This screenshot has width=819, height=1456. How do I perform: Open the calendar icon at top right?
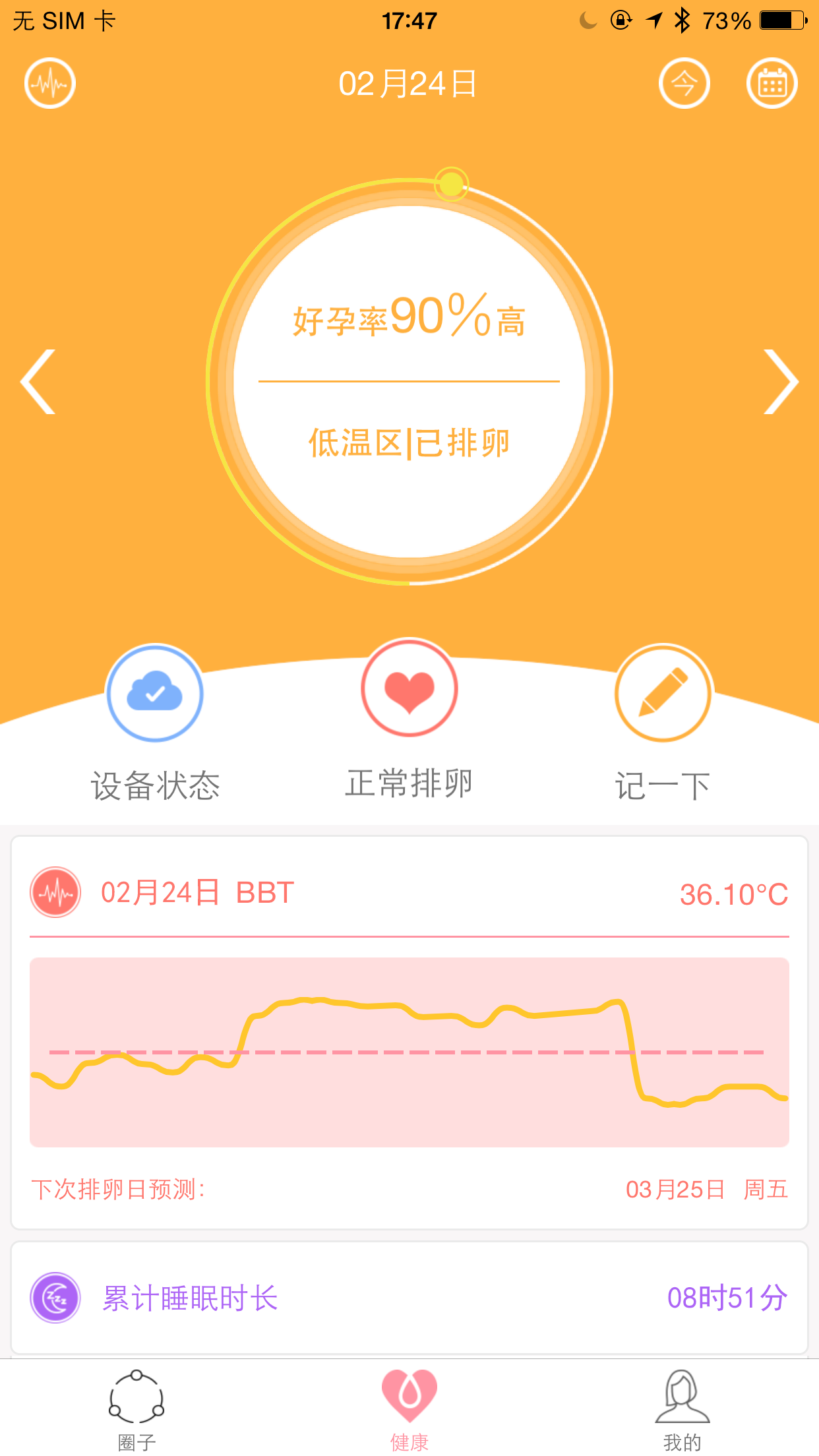[772, 83]
